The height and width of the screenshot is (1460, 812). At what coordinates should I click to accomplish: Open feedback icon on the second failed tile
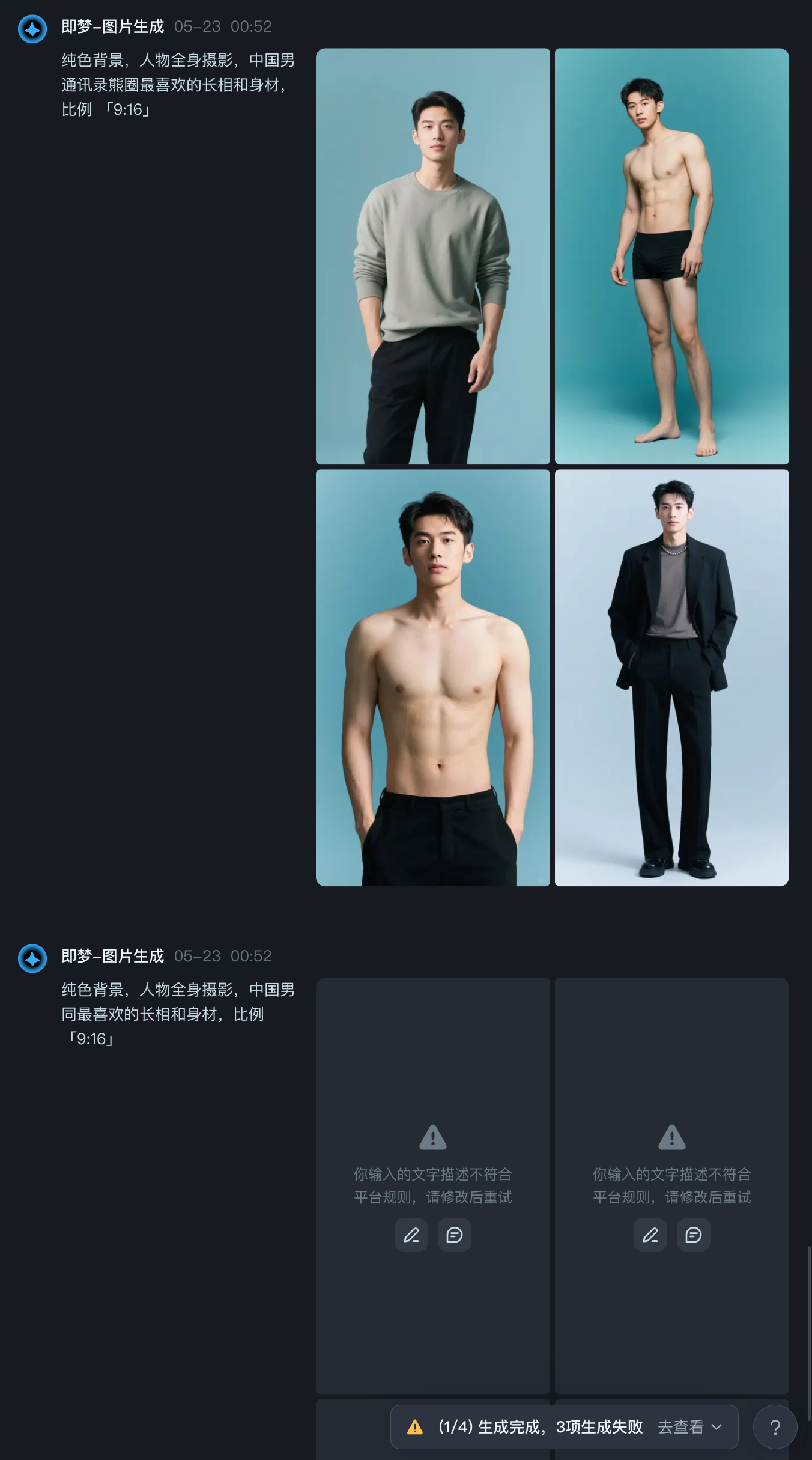pos(694,1235)
